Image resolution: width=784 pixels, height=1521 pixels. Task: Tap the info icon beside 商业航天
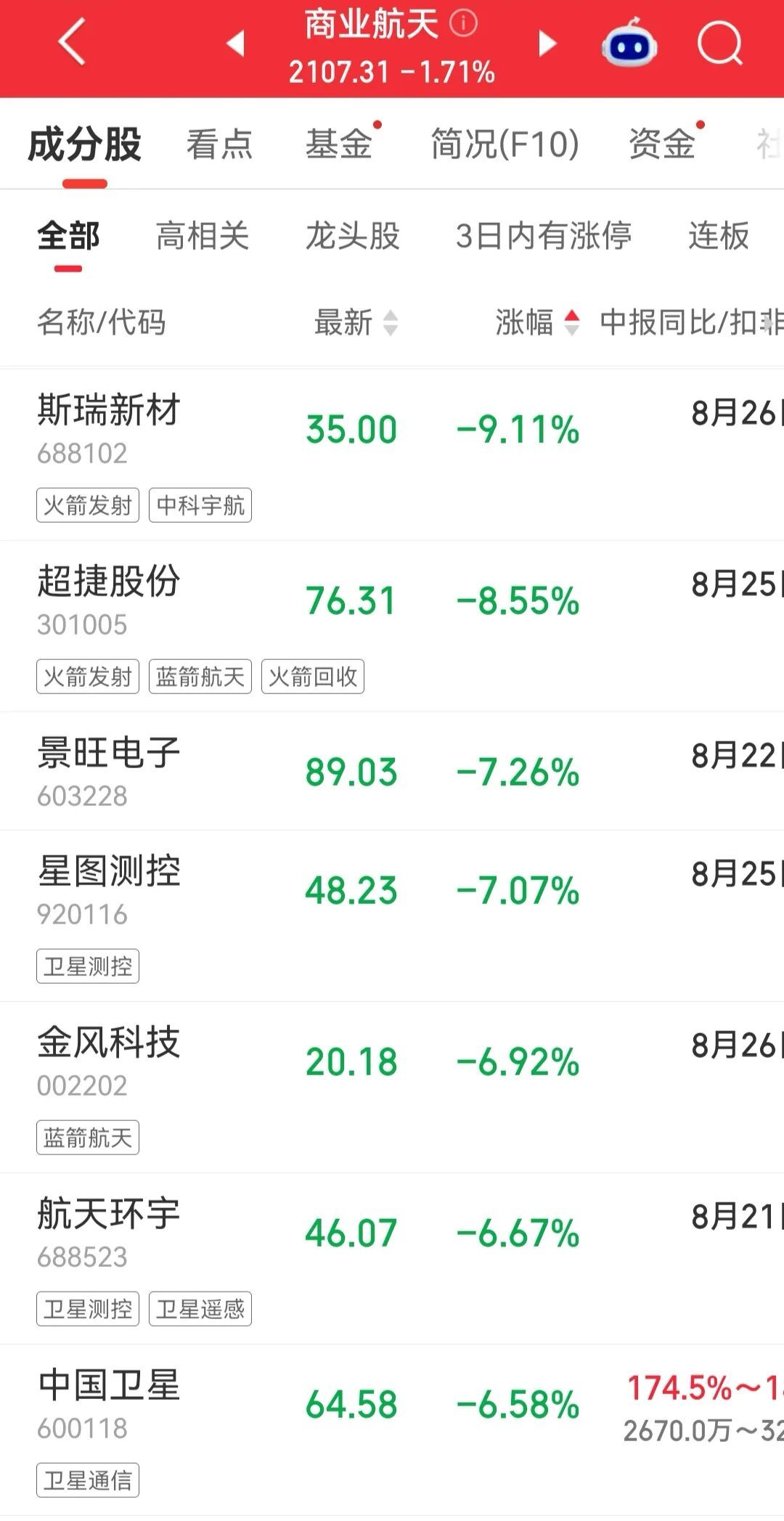click(463, 23)
